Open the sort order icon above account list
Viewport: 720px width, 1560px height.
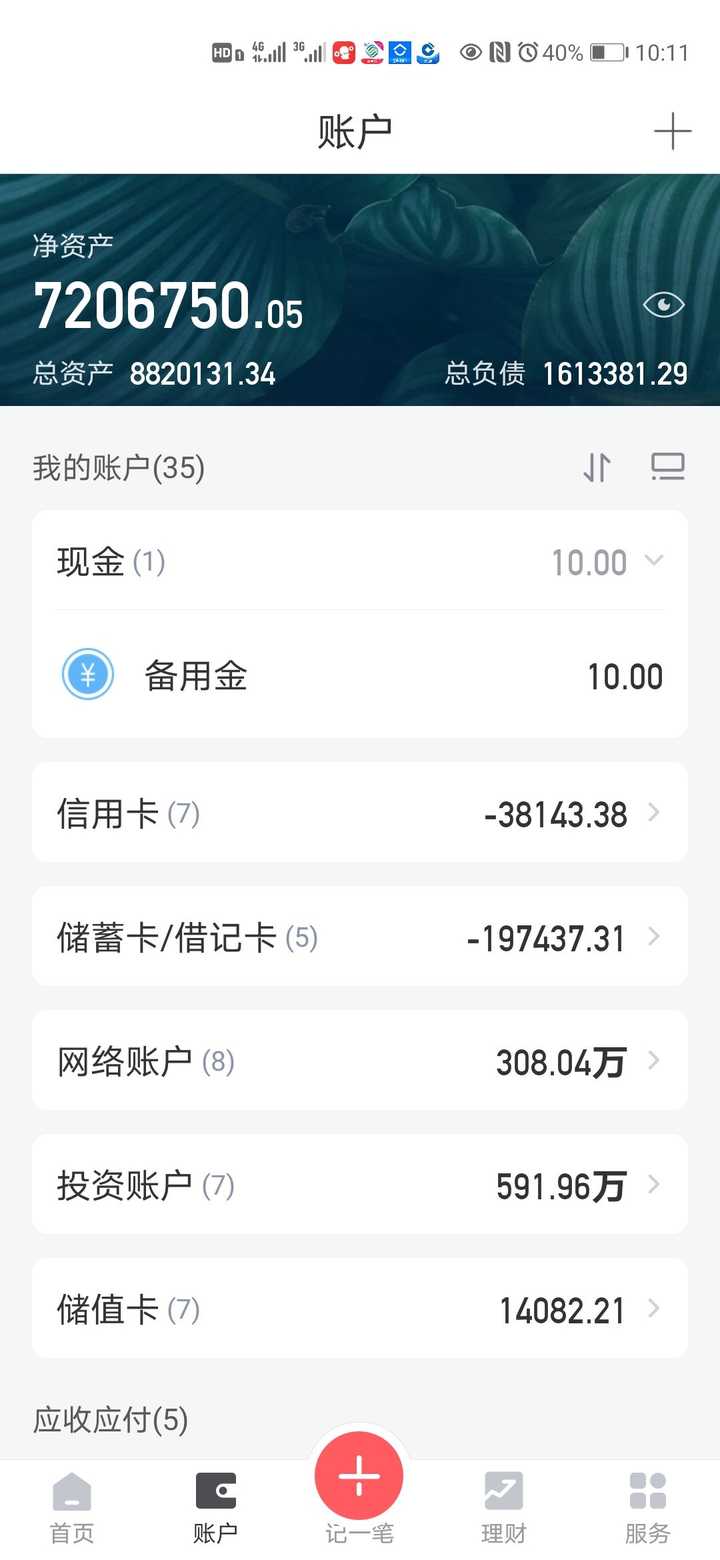tap(597, 467)
